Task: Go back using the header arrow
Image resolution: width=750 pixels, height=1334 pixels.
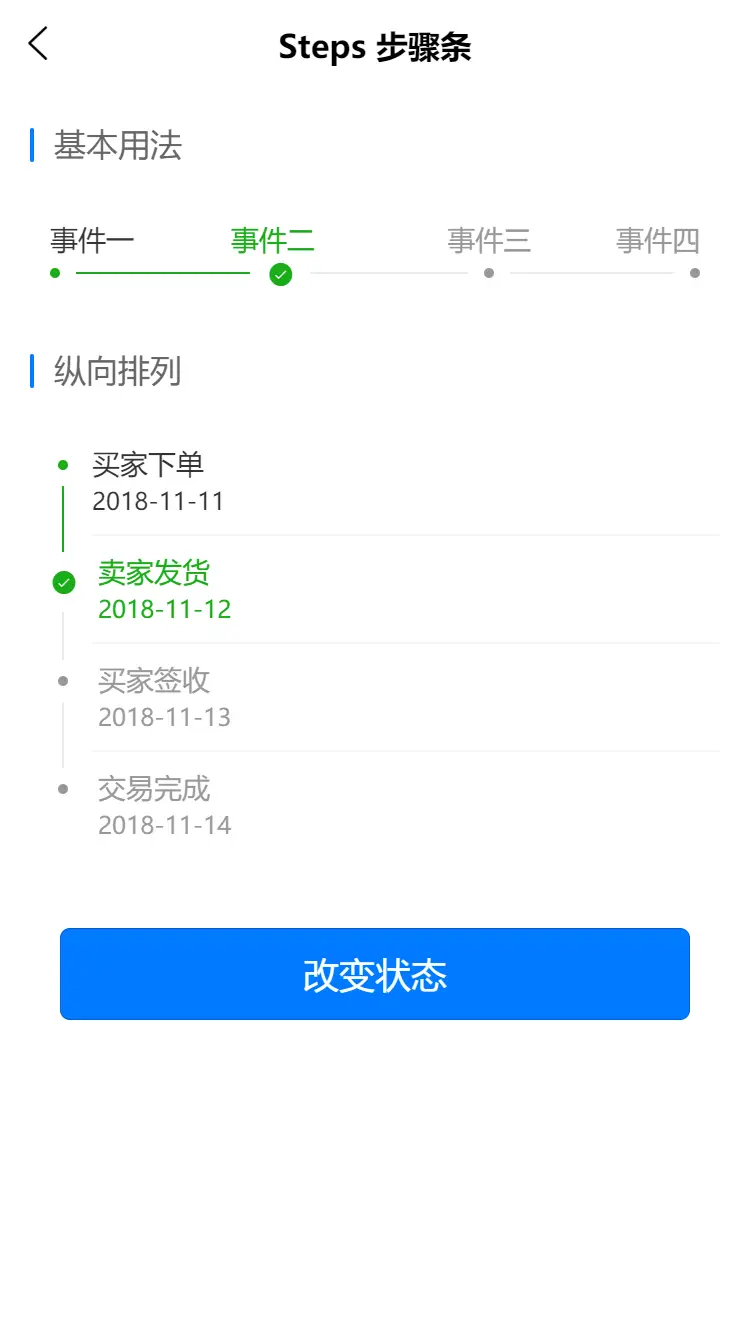Action: pos(38,44)
